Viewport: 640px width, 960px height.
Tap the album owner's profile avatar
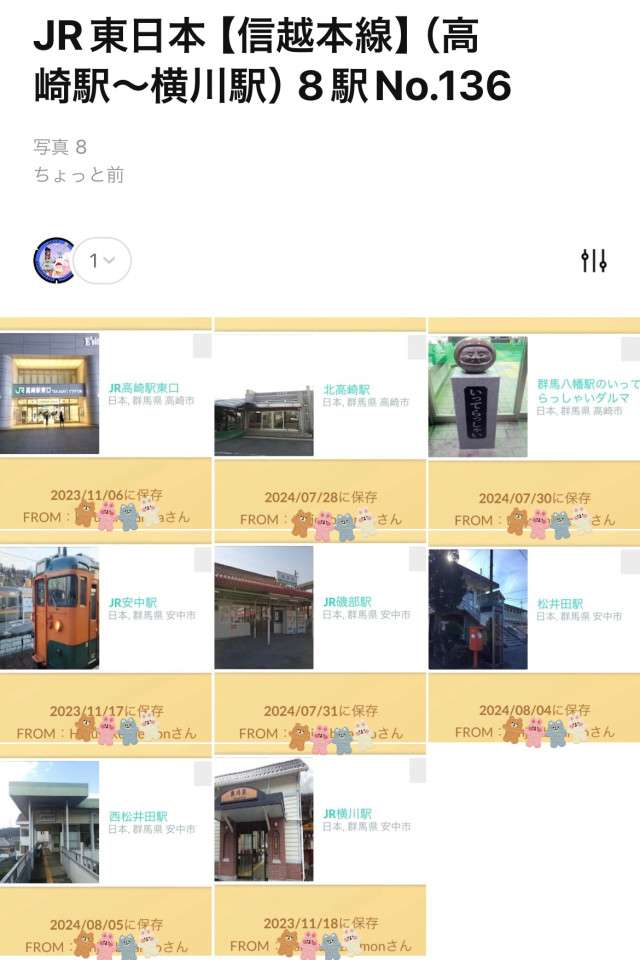pyautogui.click(x=54, y=261)
